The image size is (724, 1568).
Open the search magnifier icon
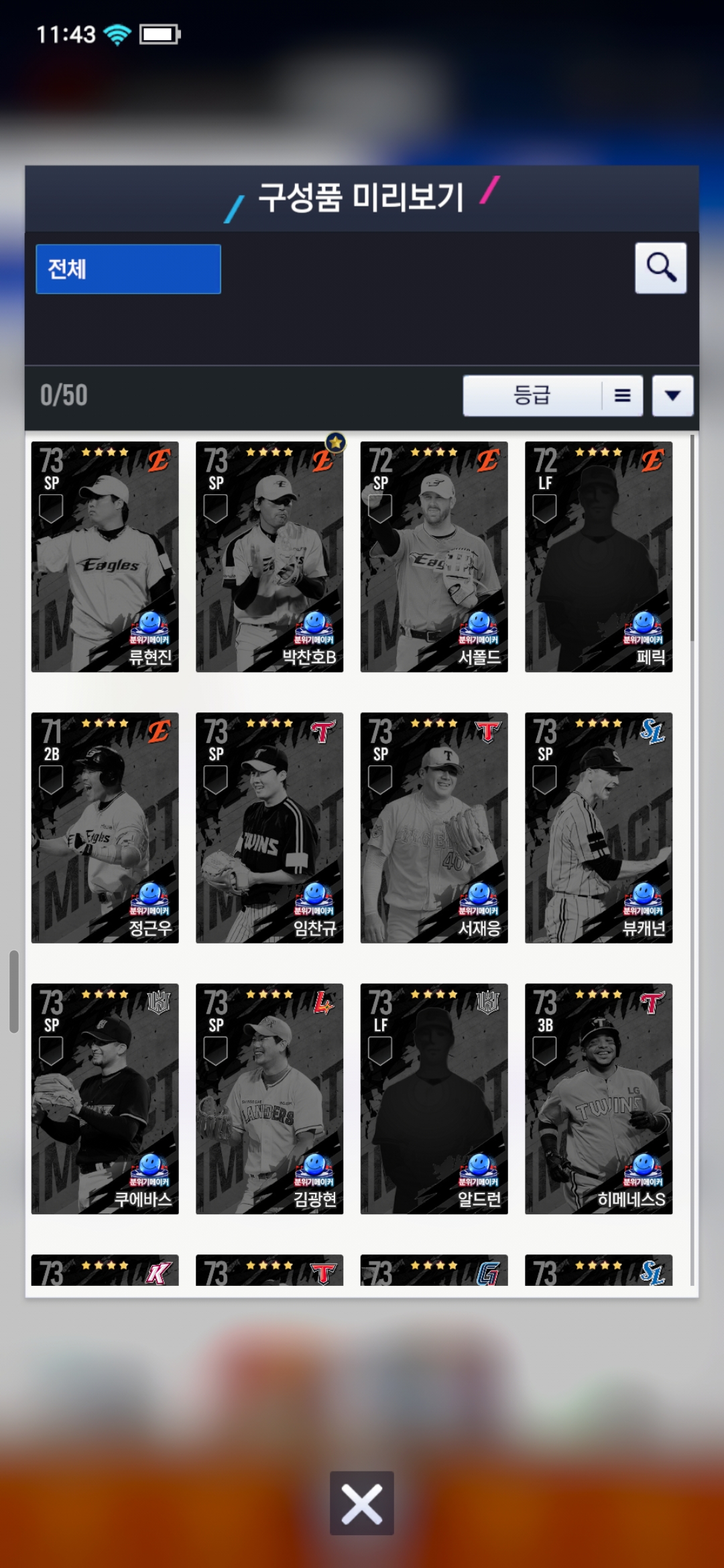point(660,268)
